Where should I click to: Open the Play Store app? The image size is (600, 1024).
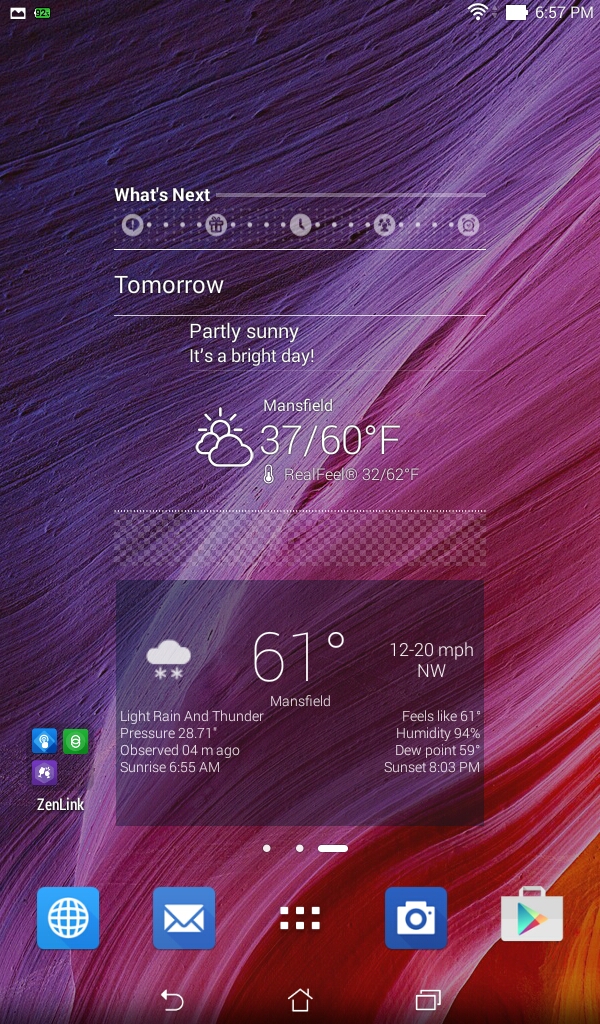[x=532, y=917]
